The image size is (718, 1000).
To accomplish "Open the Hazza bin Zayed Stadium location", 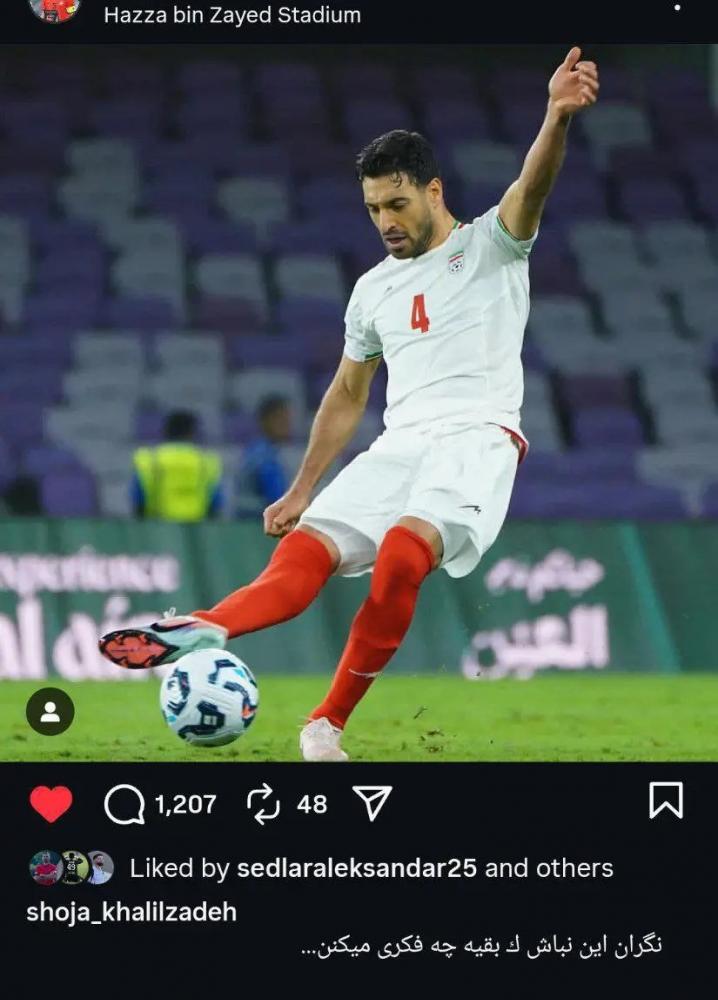I will point(232,15).
